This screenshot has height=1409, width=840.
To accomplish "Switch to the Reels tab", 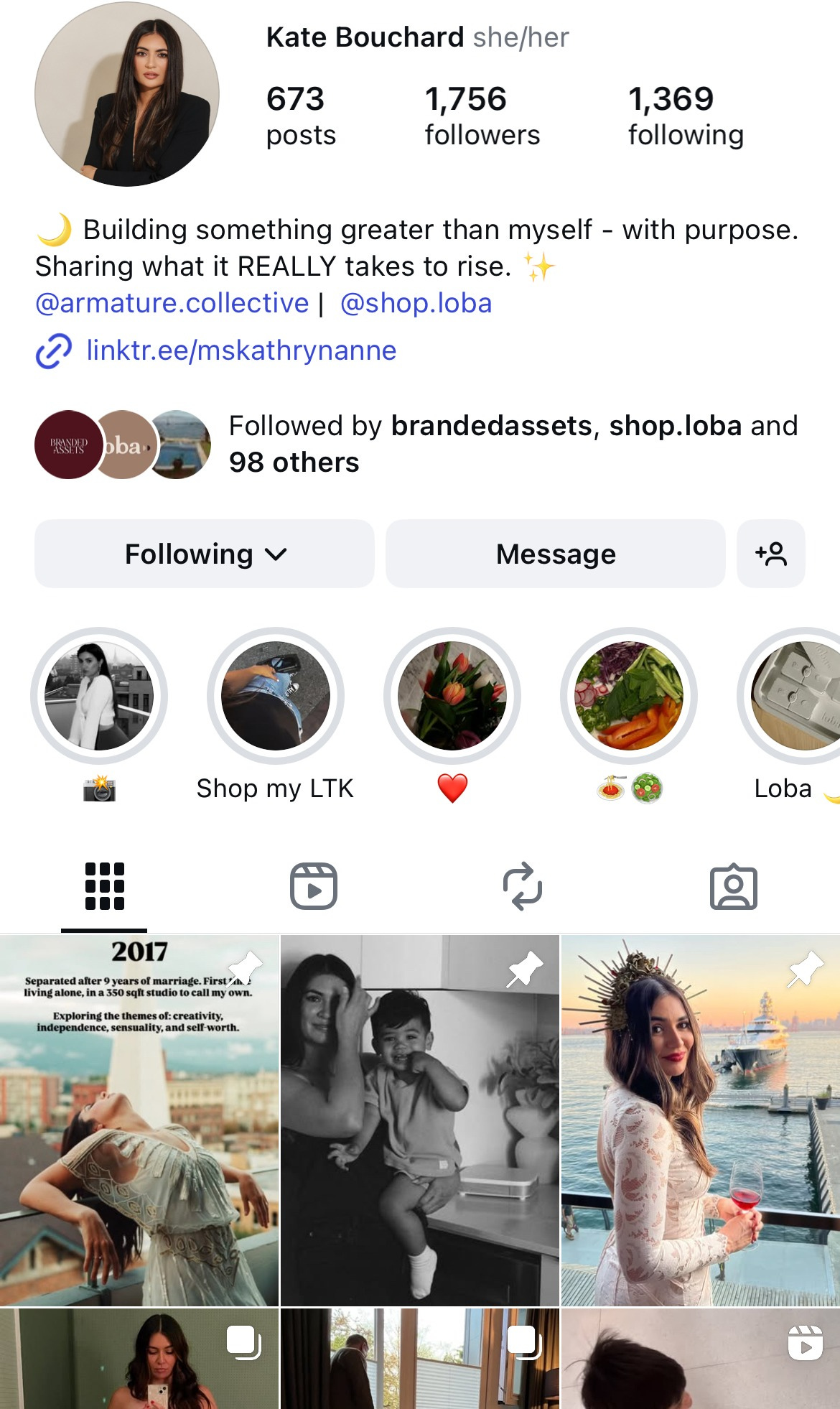I will pos(314,886).
